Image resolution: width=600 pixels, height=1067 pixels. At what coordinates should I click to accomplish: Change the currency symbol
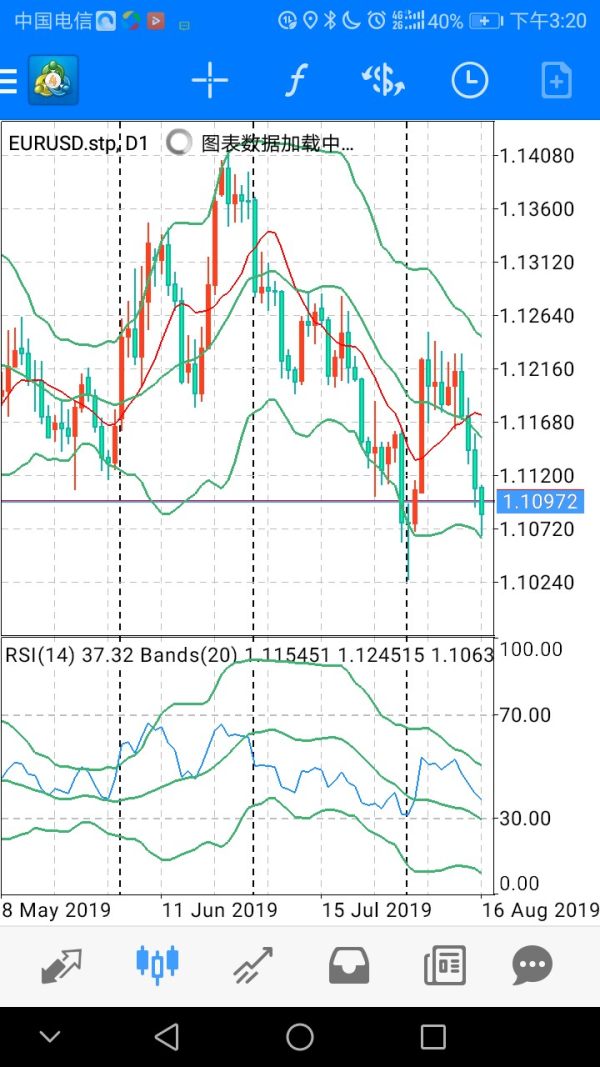[x=383, y=81]
